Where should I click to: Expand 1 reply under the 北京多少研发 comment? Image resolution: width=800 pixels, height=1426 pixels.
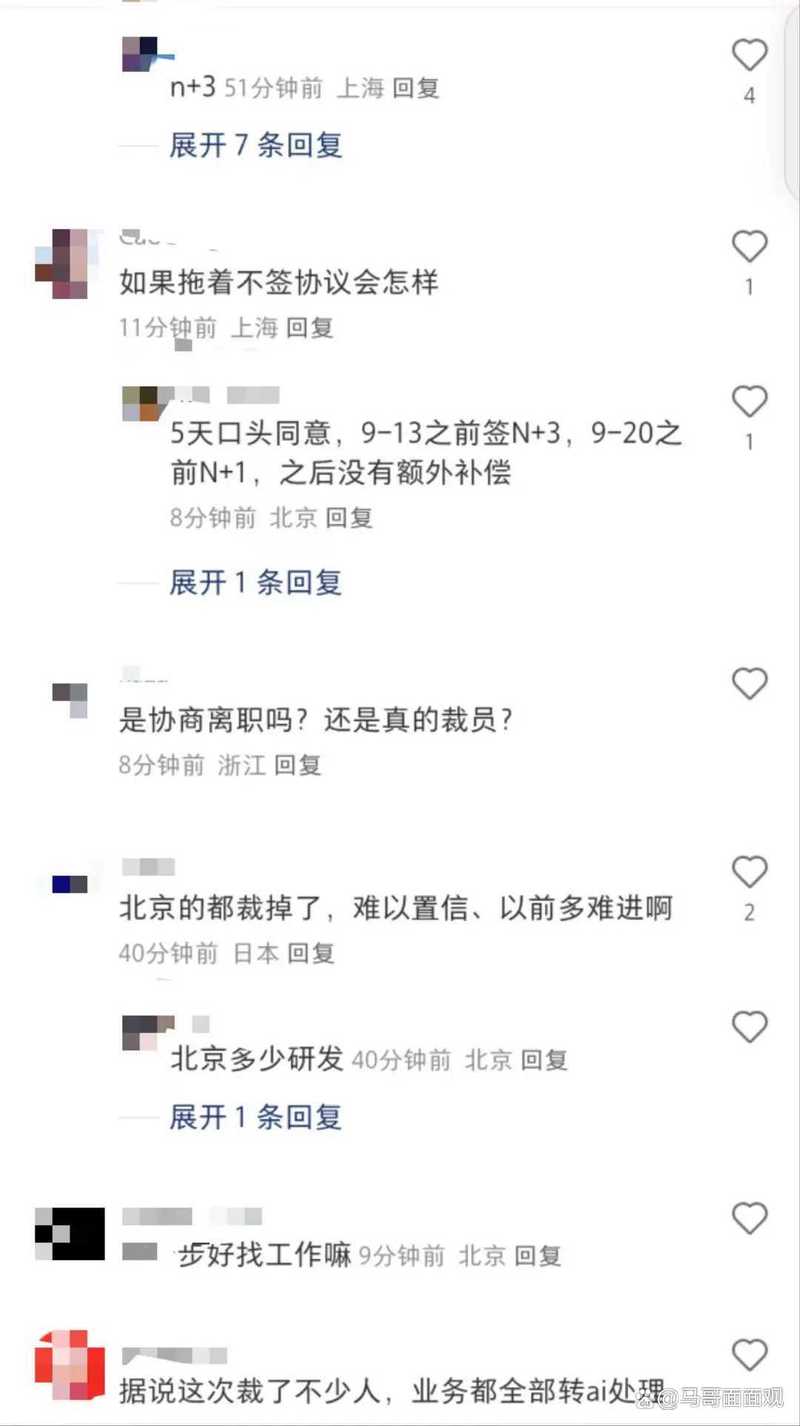tap(255, 1117)
